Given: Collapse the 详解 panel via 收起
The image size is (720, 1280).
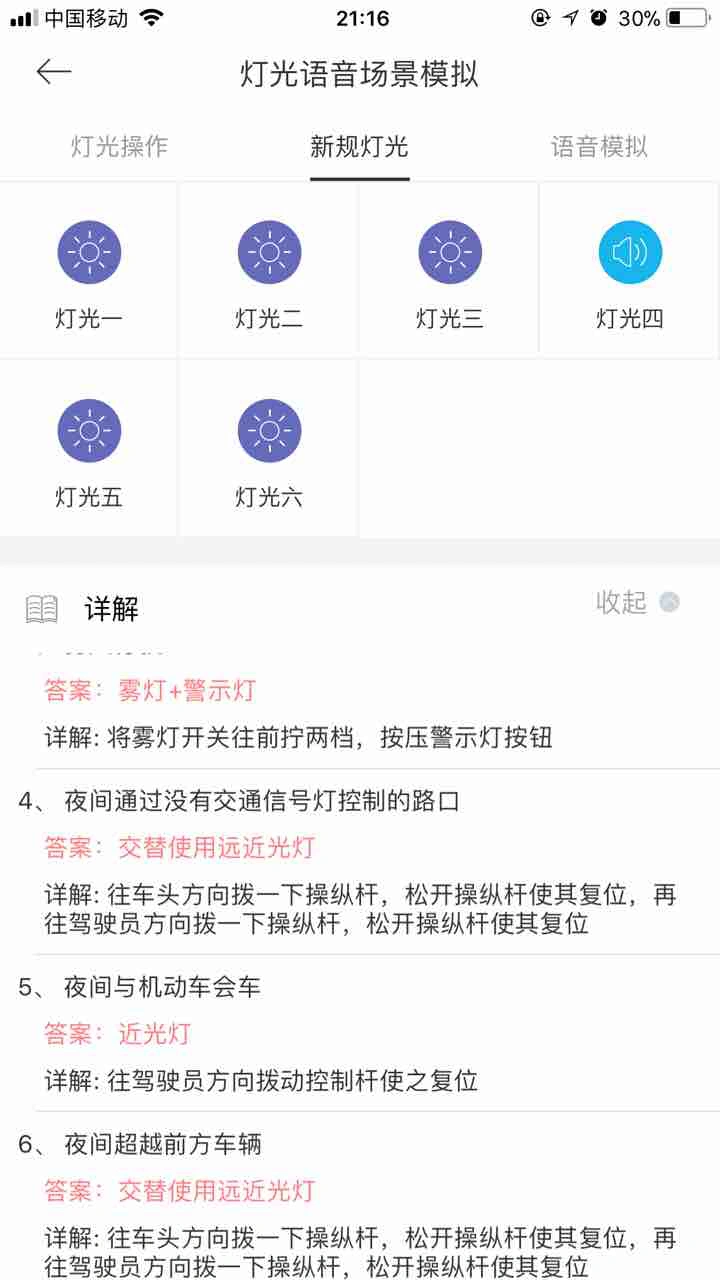Looking at the screenshot, I should click(637, 602).
